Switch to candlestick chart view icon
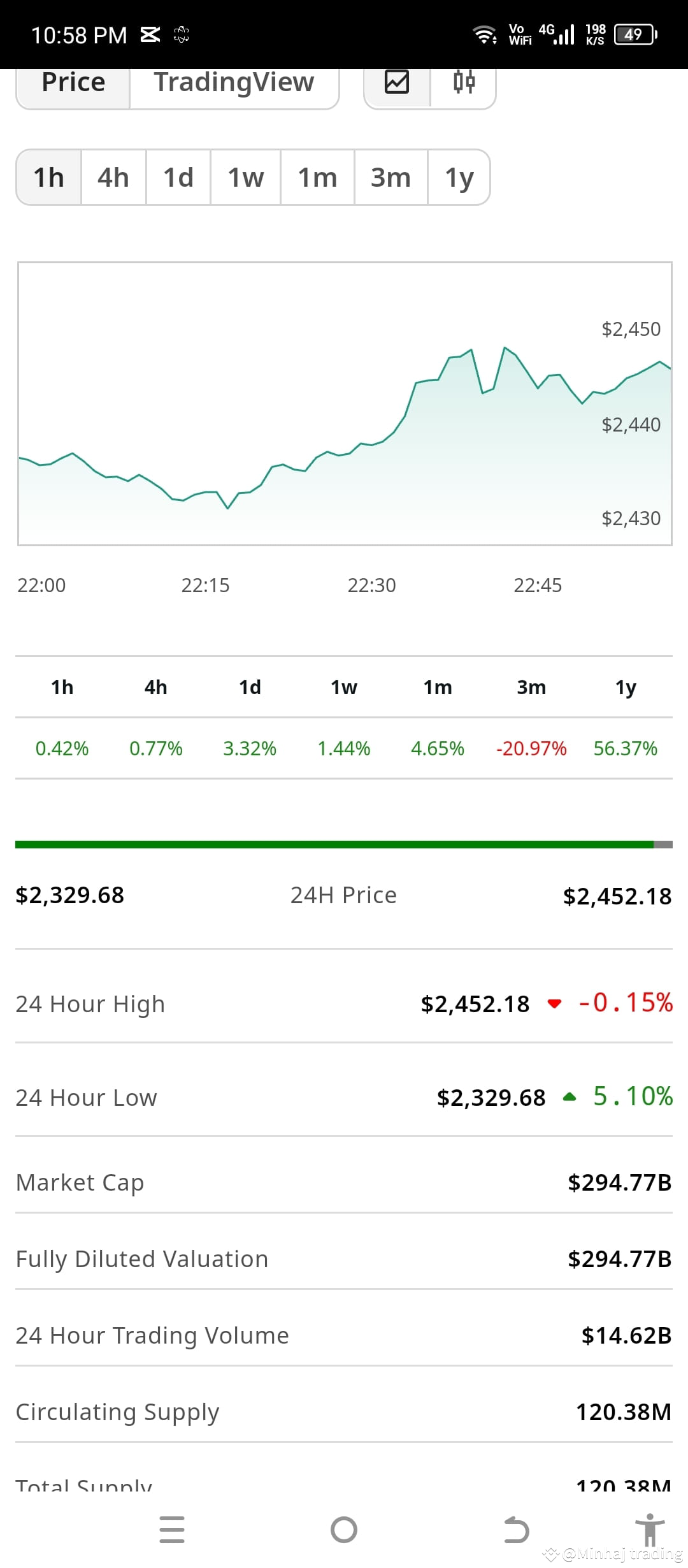This screenshot has height=1568, width=688. click(464, 83)
